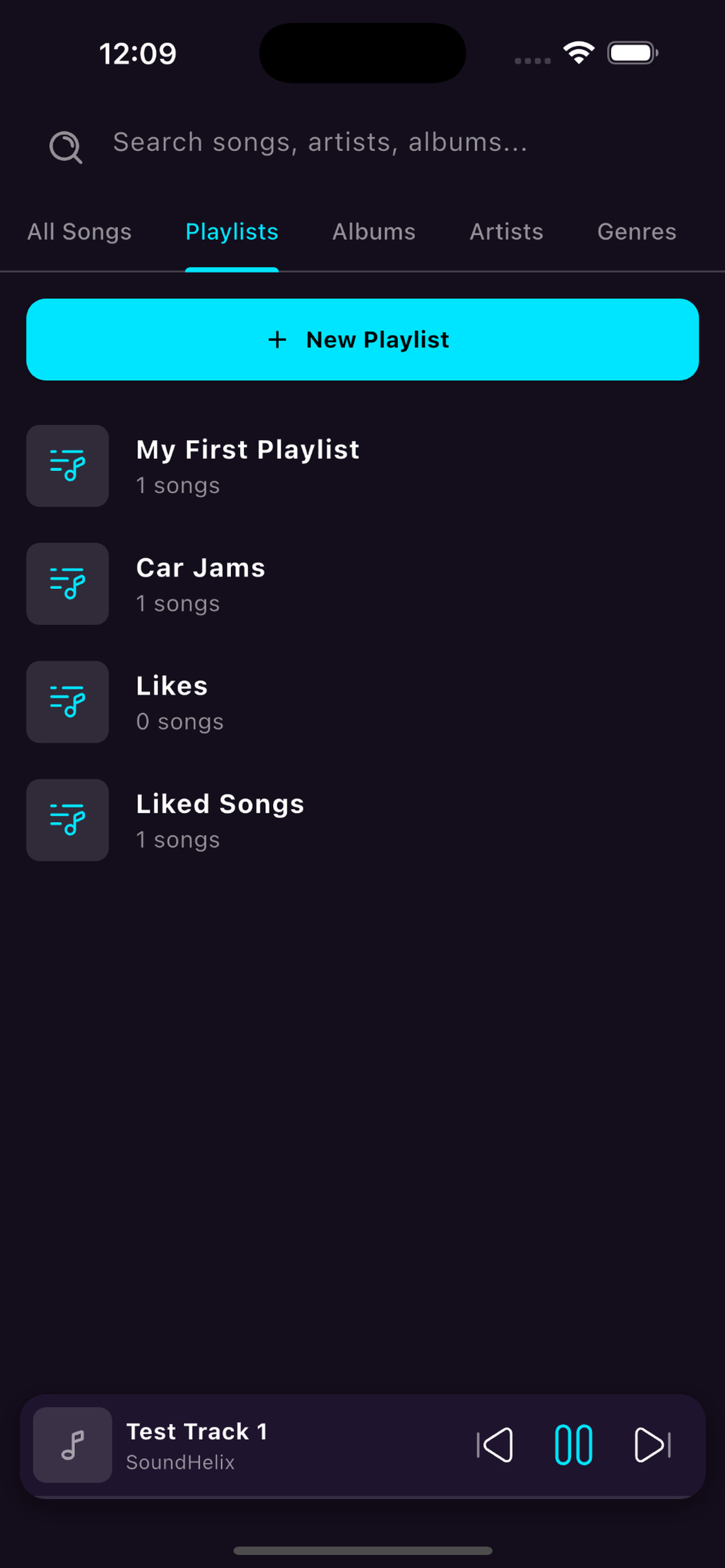725x1568 pixels.
Task: Switch to the Albums tab
Action: click(373, 232)
